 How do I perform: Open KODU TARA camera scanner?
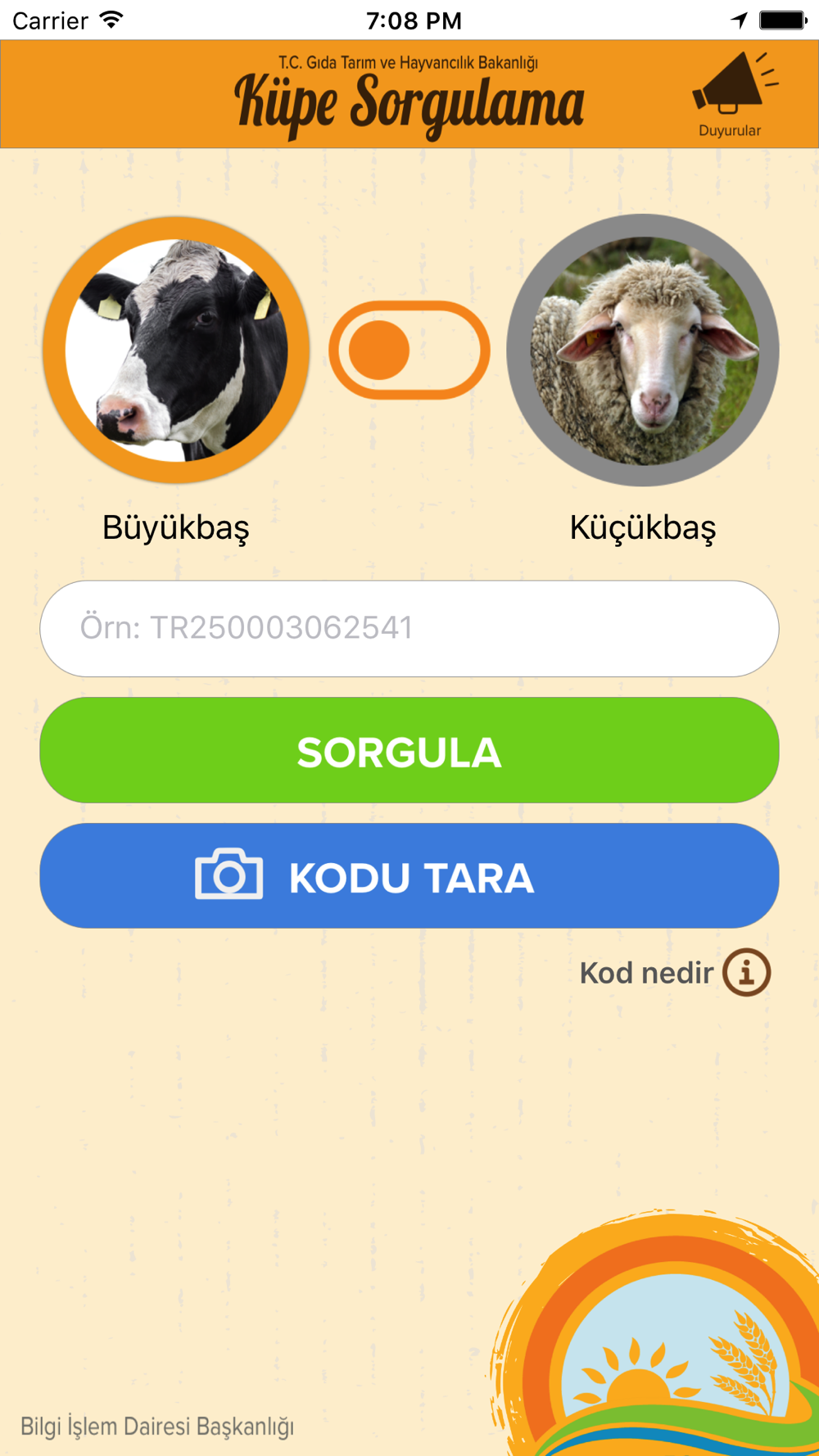coord(409,876)
